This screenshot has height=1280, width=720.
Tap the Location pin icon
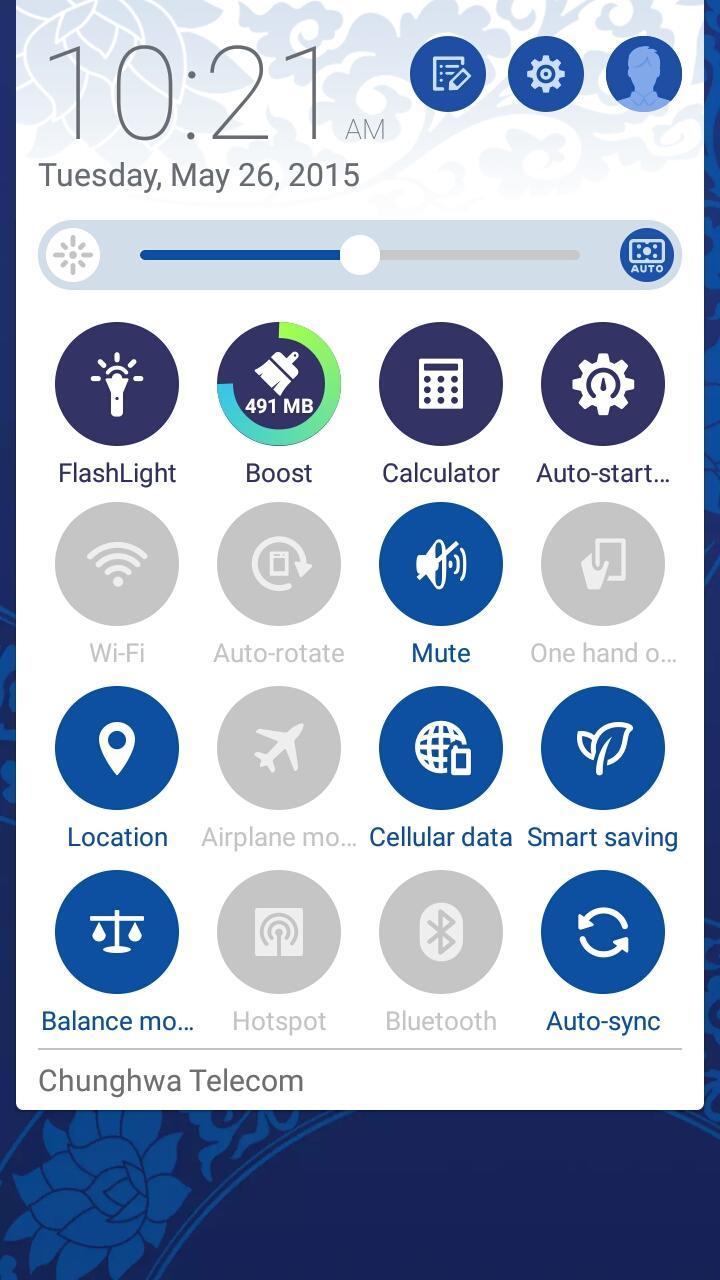(117, 747)
